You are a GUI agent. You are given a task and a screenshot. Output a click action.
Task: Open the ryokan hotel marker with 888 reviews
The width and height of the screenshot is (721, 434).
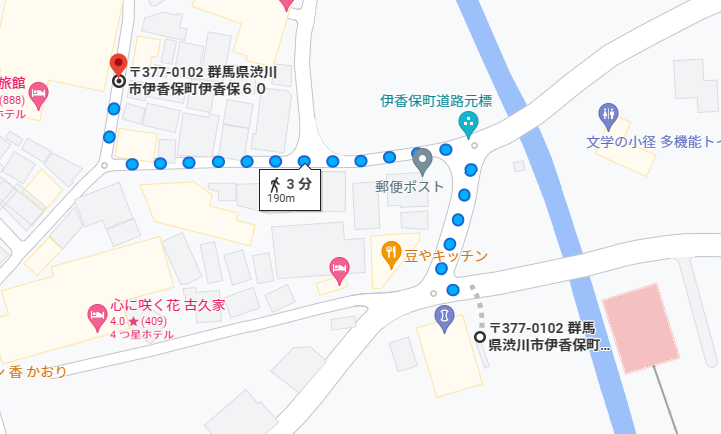(39, 96)
